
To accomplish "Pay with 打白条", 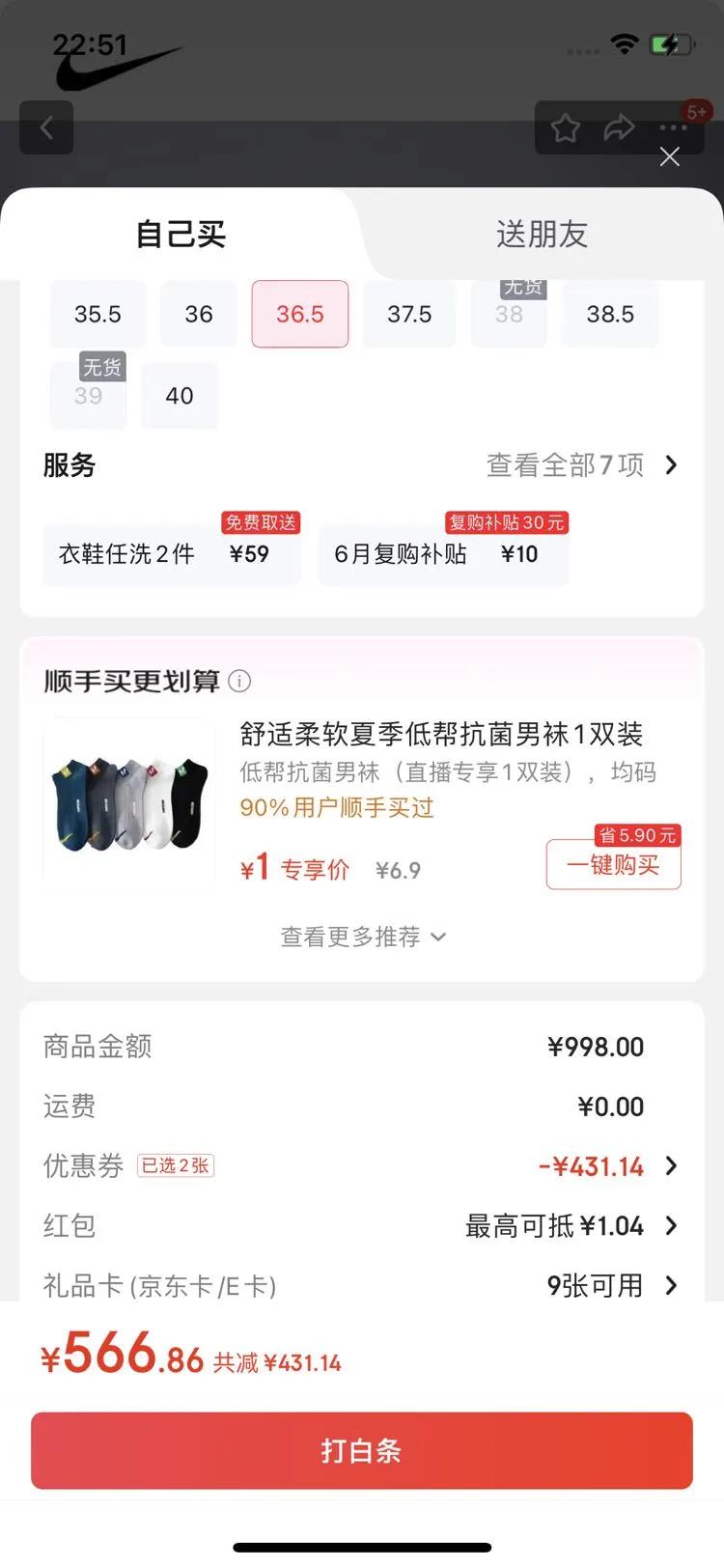I will tap(362, 1450).
